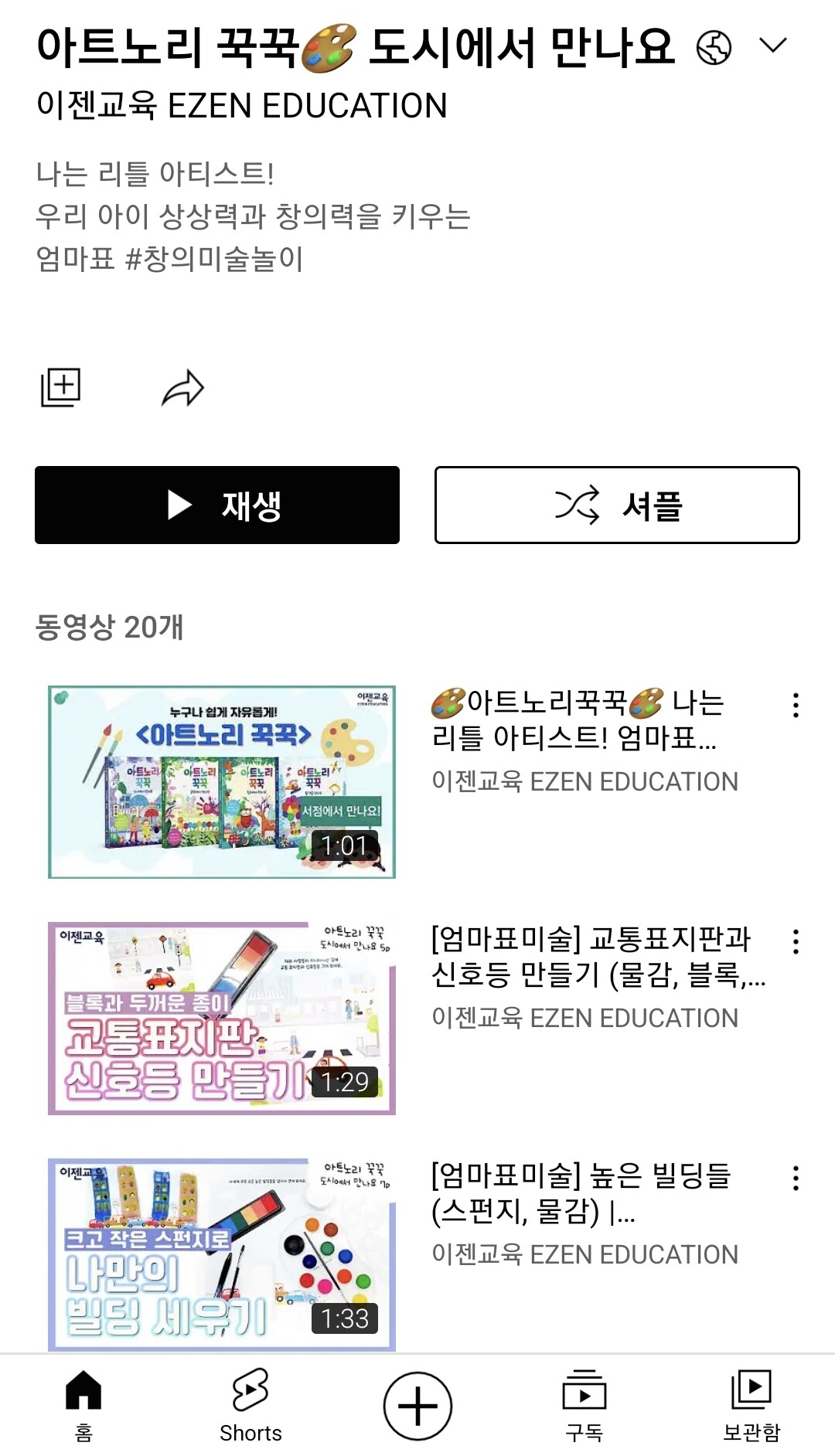Open options for 교통표지판과 신호등 video
The height and width of the screenshot is (1456, 835).
[x=796, y=941]
